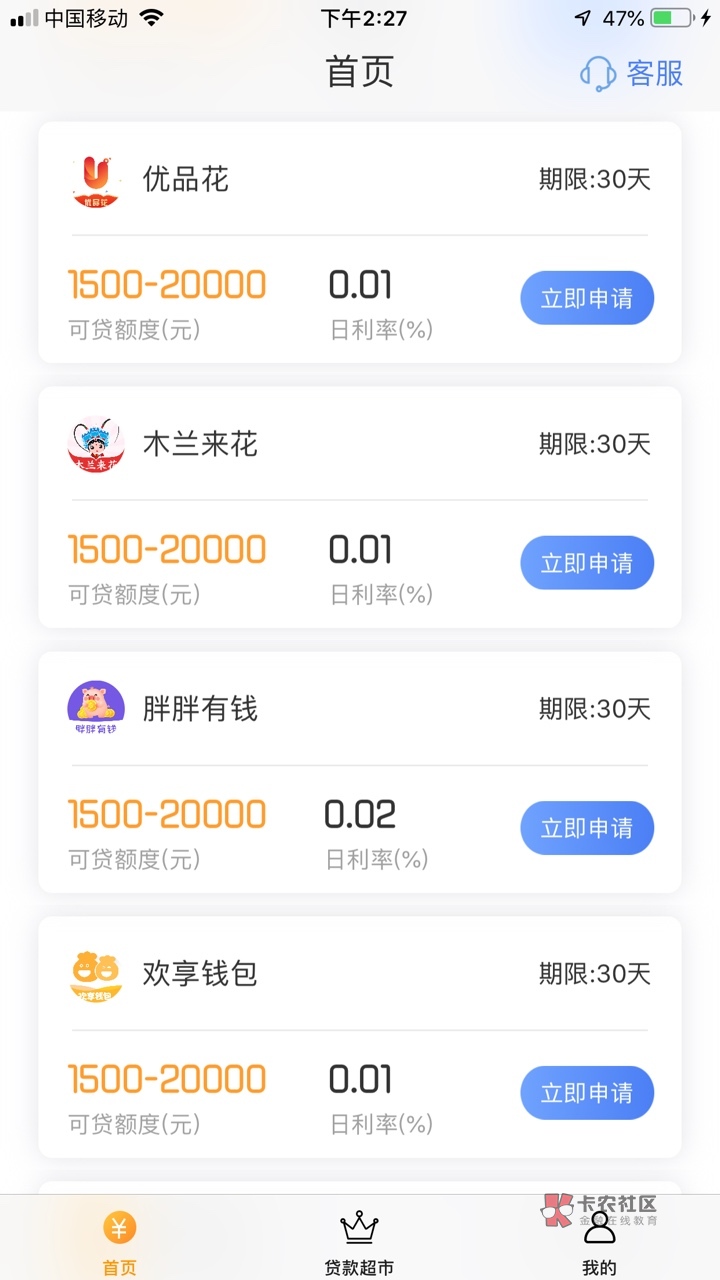This screenshot has width=720, height=1280.
Task: Select the 首页 home tab
Action: click(x=119, y=1241)
